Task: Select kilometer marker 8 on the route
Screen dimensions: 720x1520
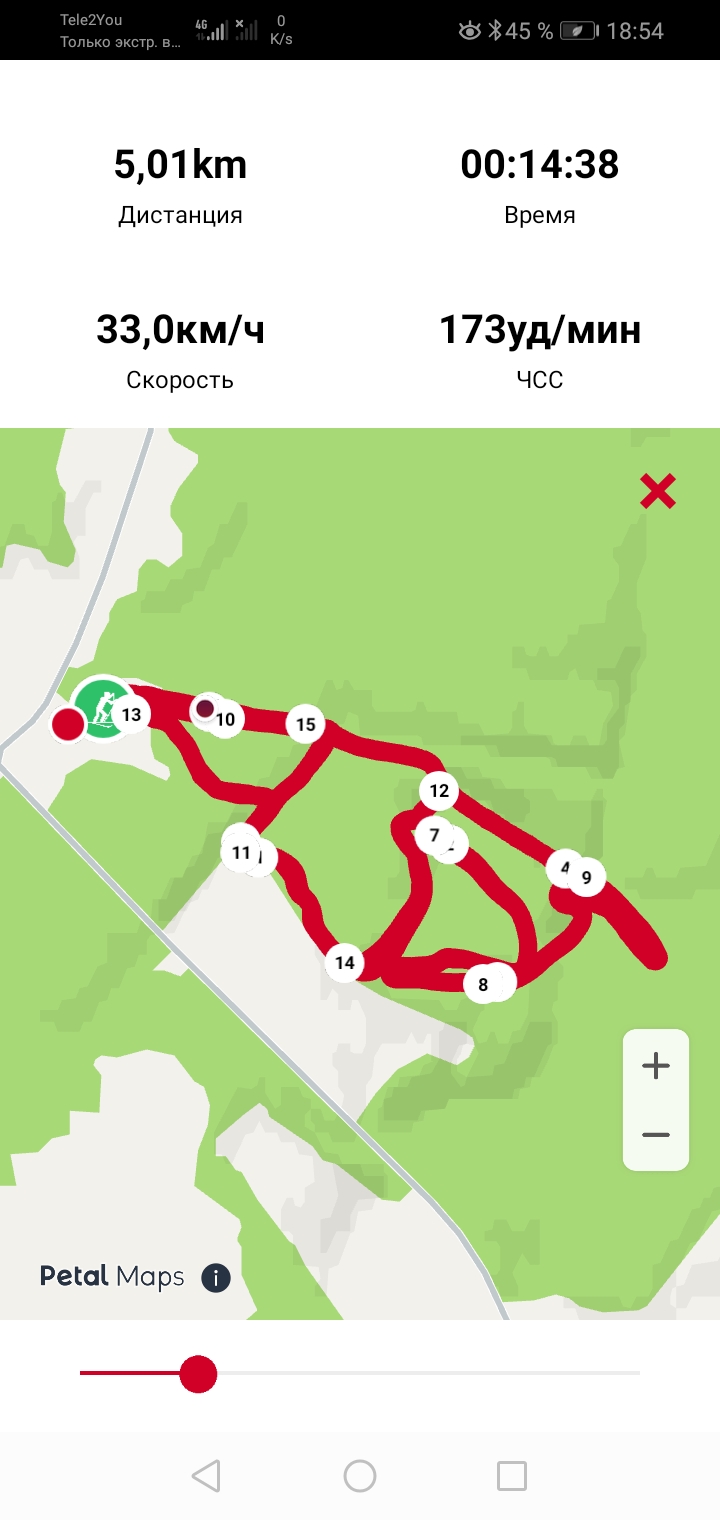Action: (x=483, y=984)
